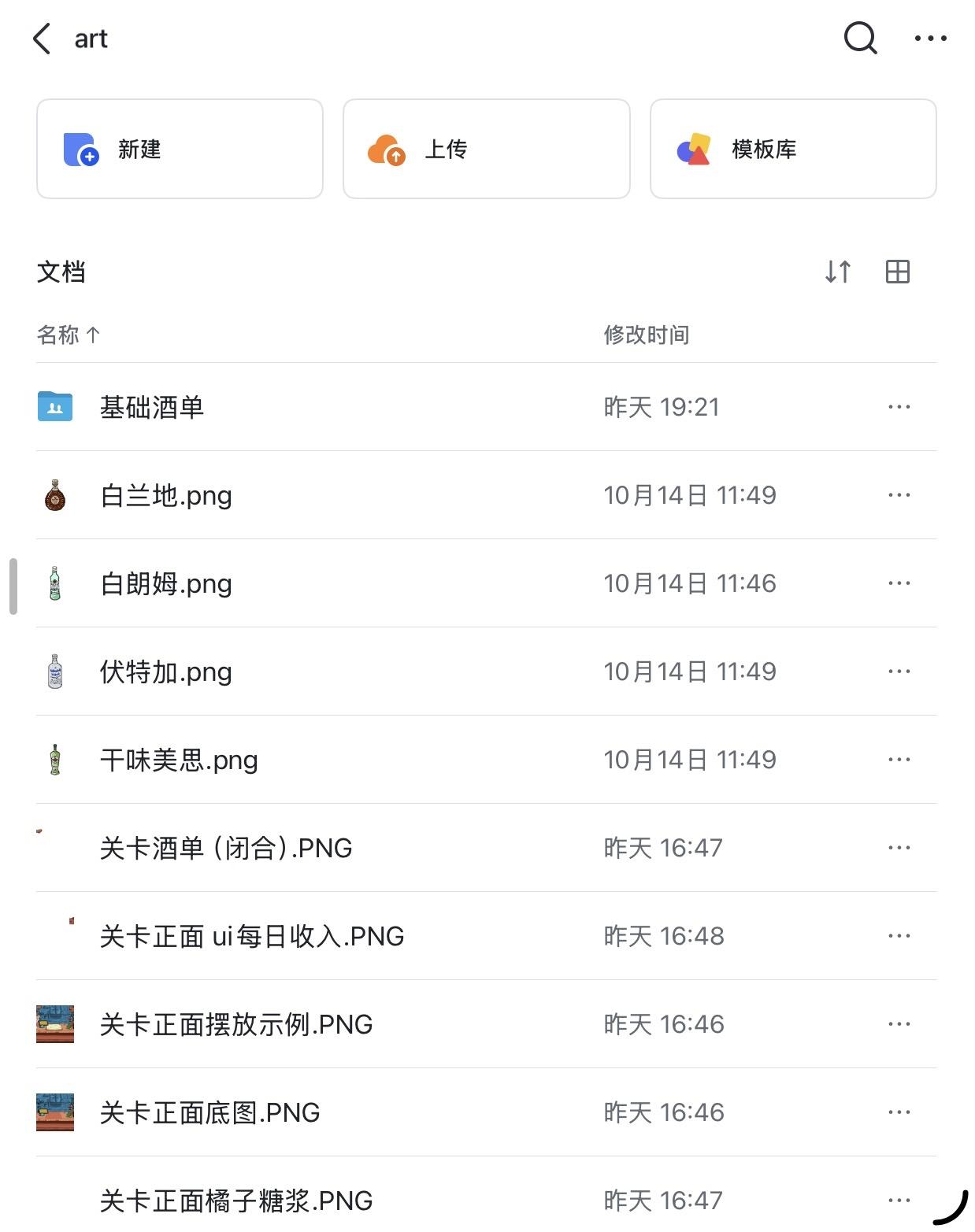Show more options for 伏特加.png
This screenshot has height=1232, width=975.
[899, 671]
